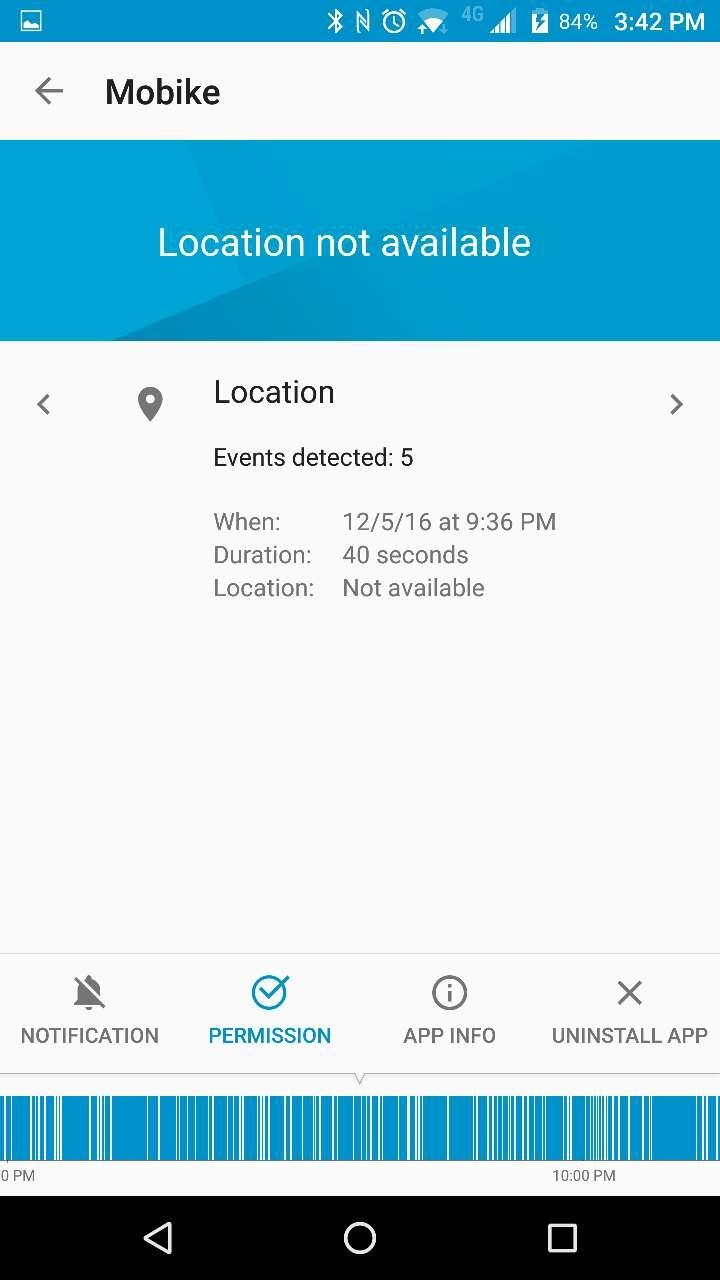The height and width of the screenshot is (1280, 720).
Task: Go to the system home screen
Action: (360, 1238)
